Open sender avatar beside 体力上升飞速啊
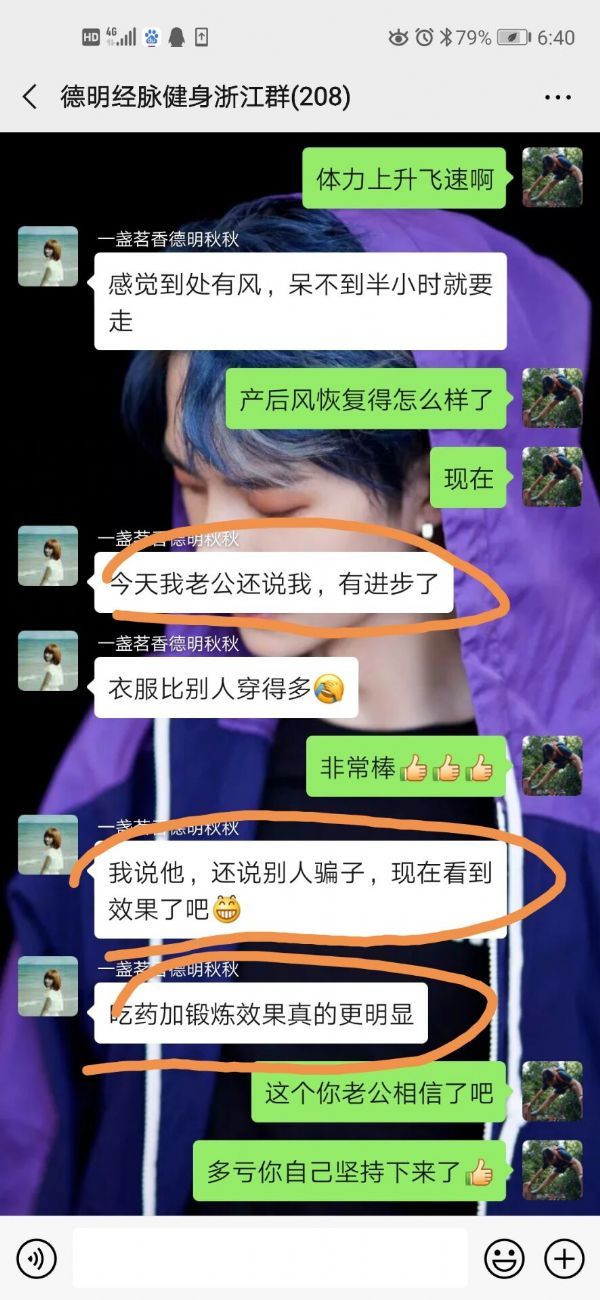This screenshot has width=600, height=1300. (x=552, y=178)
